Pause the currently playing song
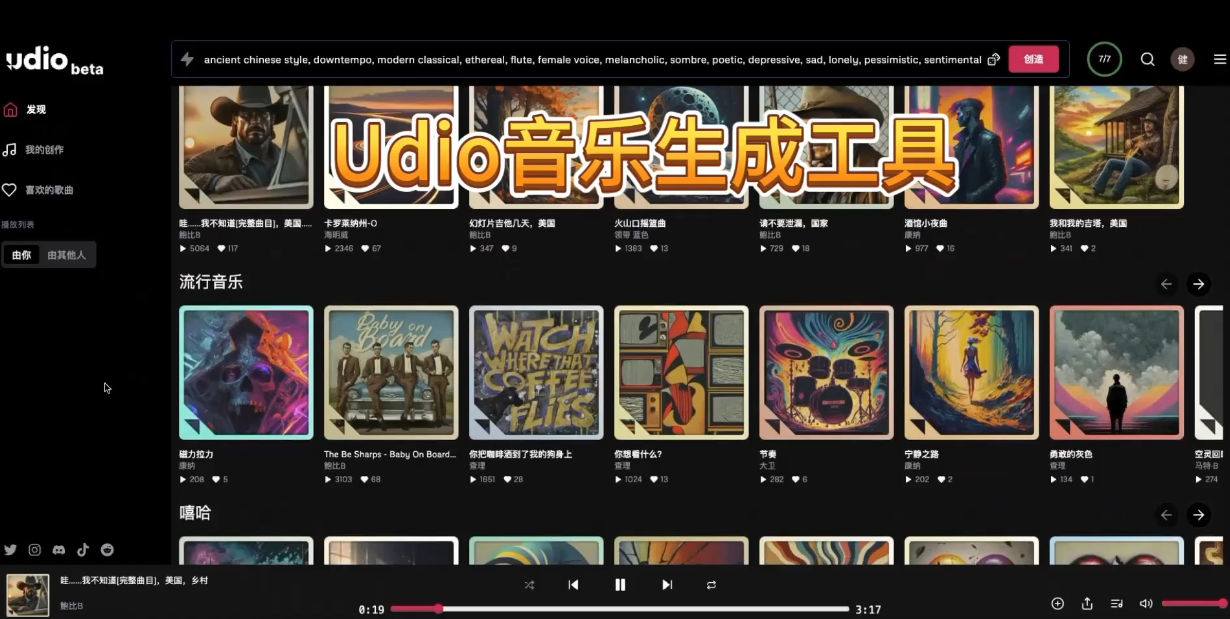 620,585
